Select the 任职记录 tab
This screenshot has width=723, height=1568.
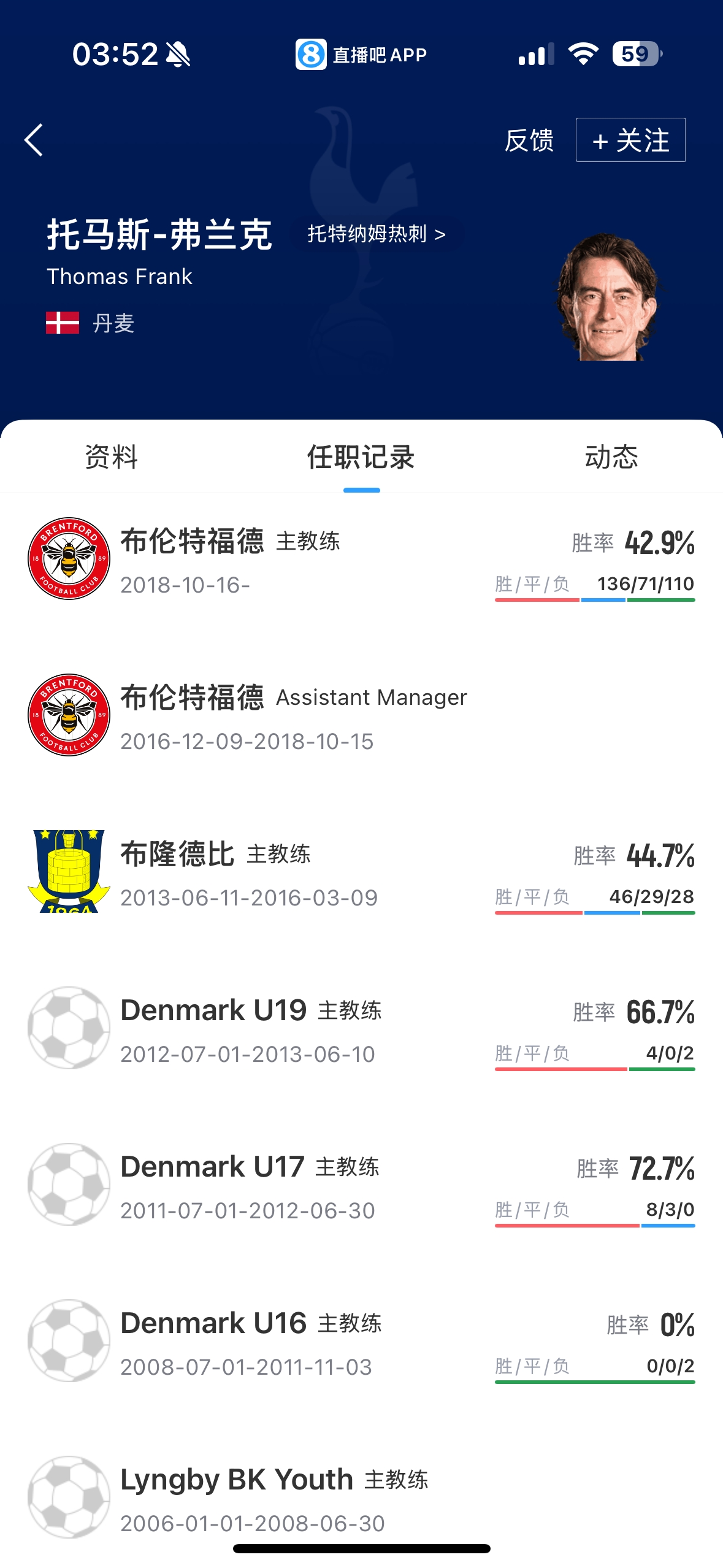click(361, 457)
